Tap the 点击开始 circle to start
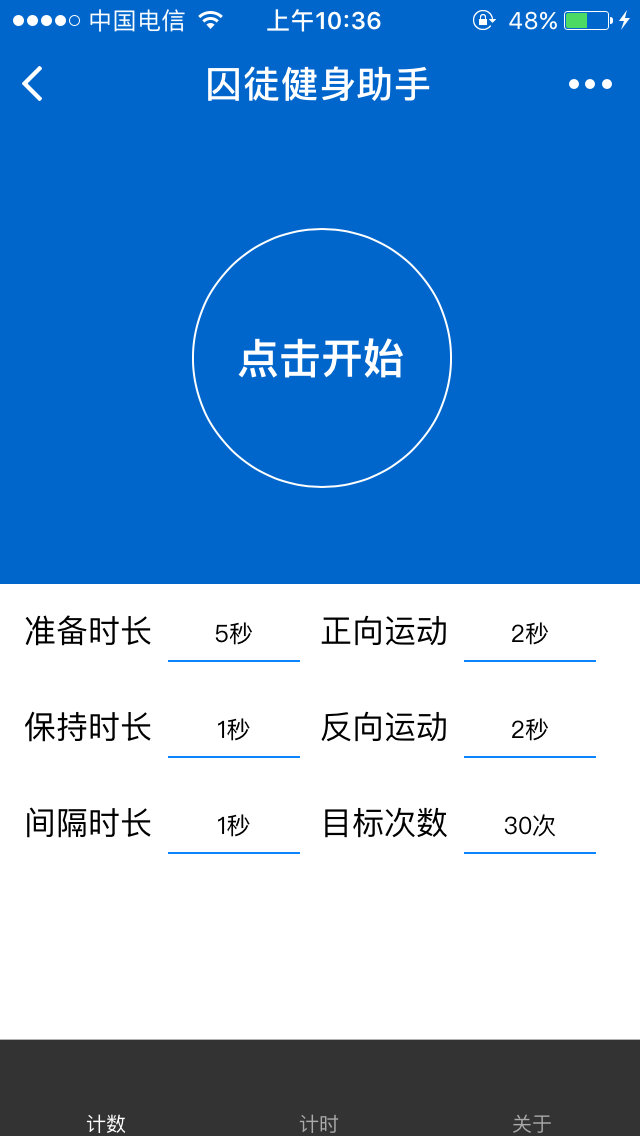The height and width of the screenshot is (1136, 640). pos(321,358)
